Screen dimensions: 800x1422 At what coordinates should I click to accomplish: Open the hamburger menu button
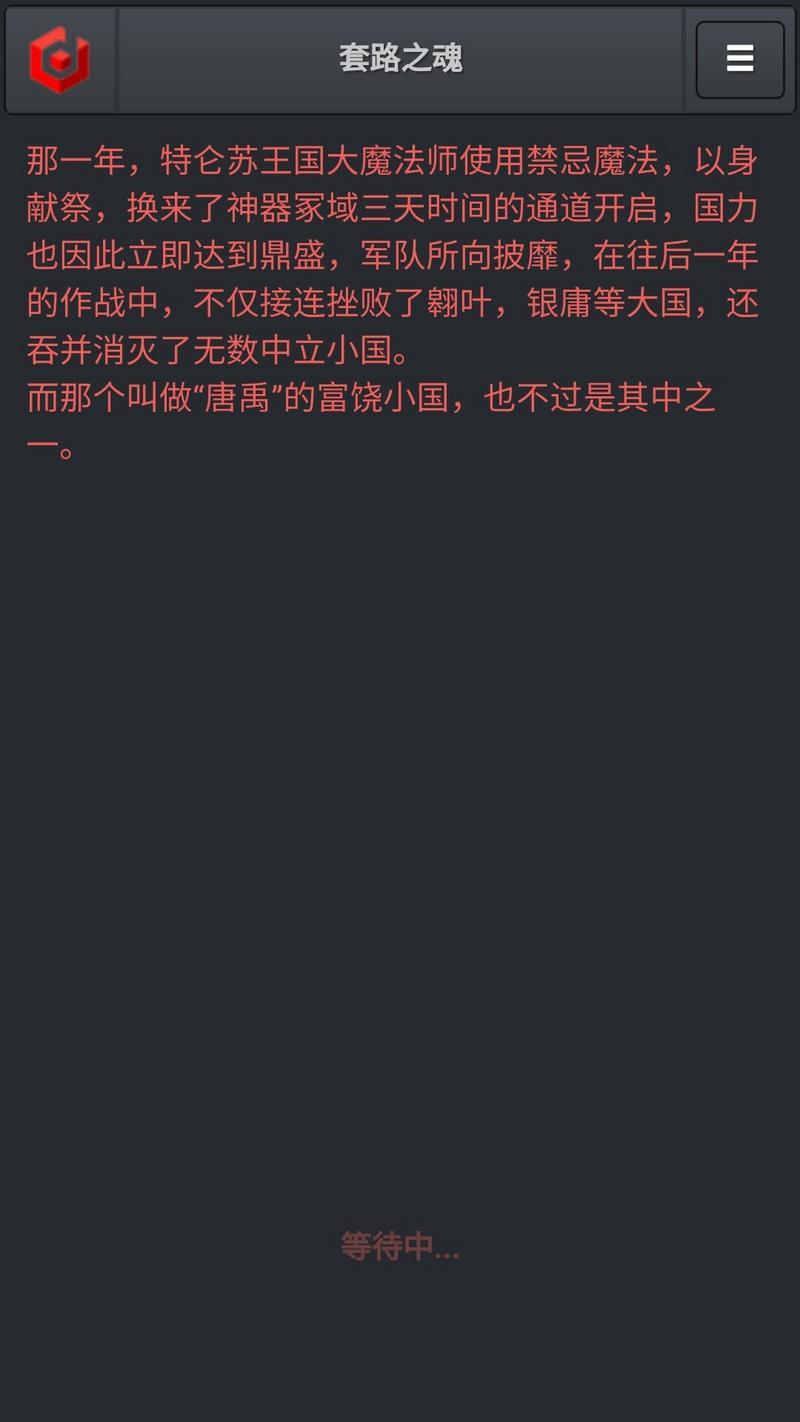click(x=740, y=60)
